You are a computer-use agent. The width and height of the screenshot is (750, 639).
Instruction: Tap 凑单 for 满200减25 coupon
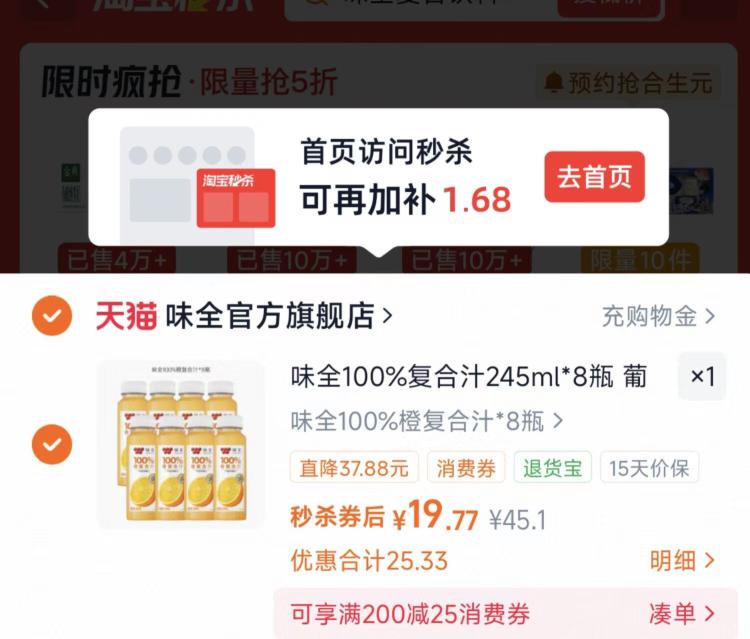[x=682, y=614]
